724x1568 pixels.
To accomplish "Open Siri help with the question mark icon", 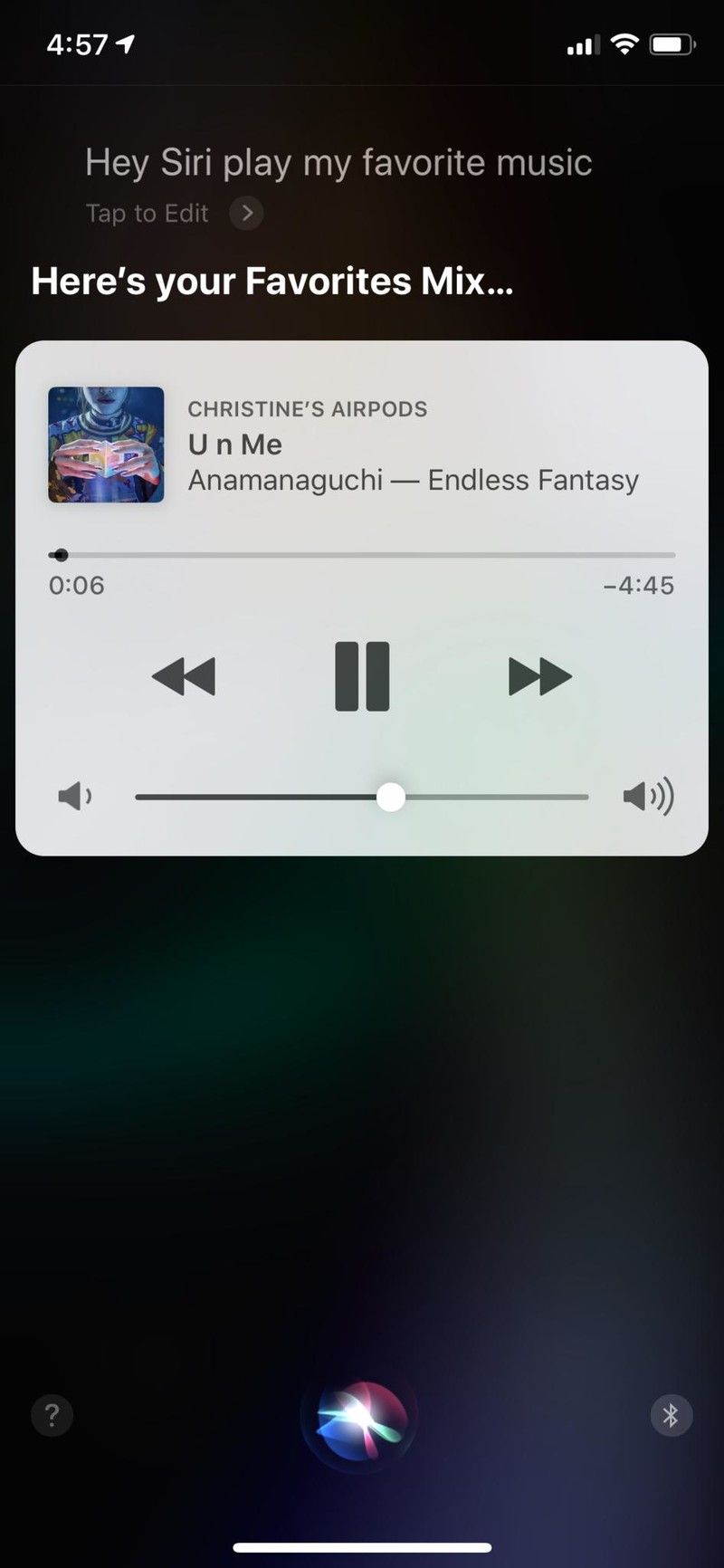I will (52, 1415).
